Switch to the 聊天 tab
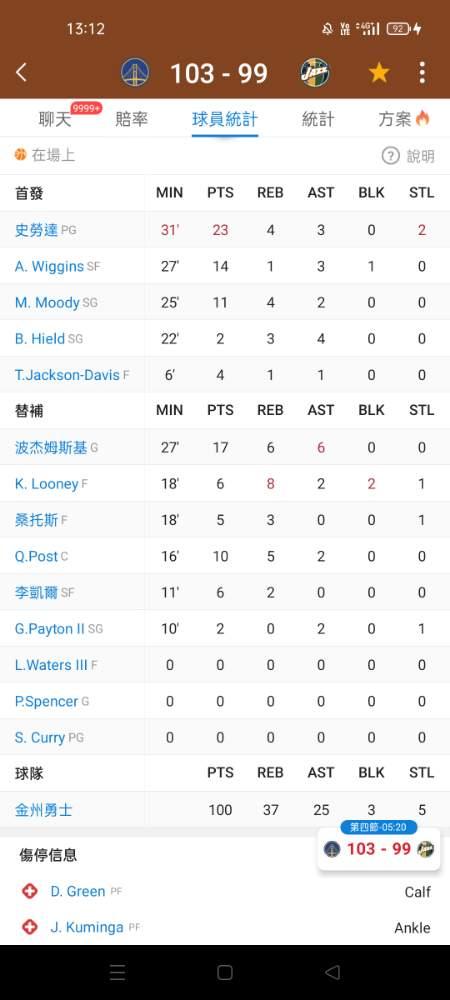The image size is (450, 1000). point(55,119)
